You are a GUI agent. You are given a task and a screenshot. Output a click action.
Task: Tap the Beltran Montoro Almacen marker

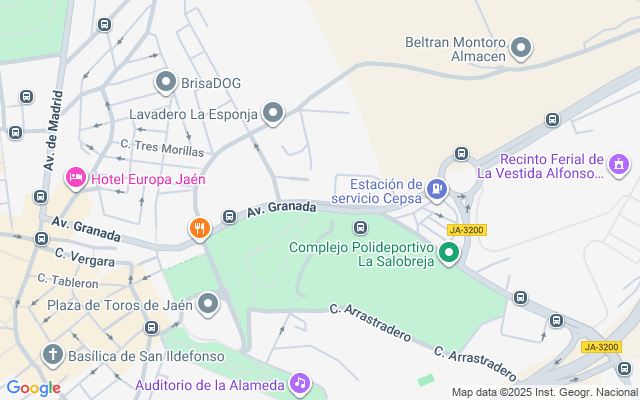[x=521, y=47]
